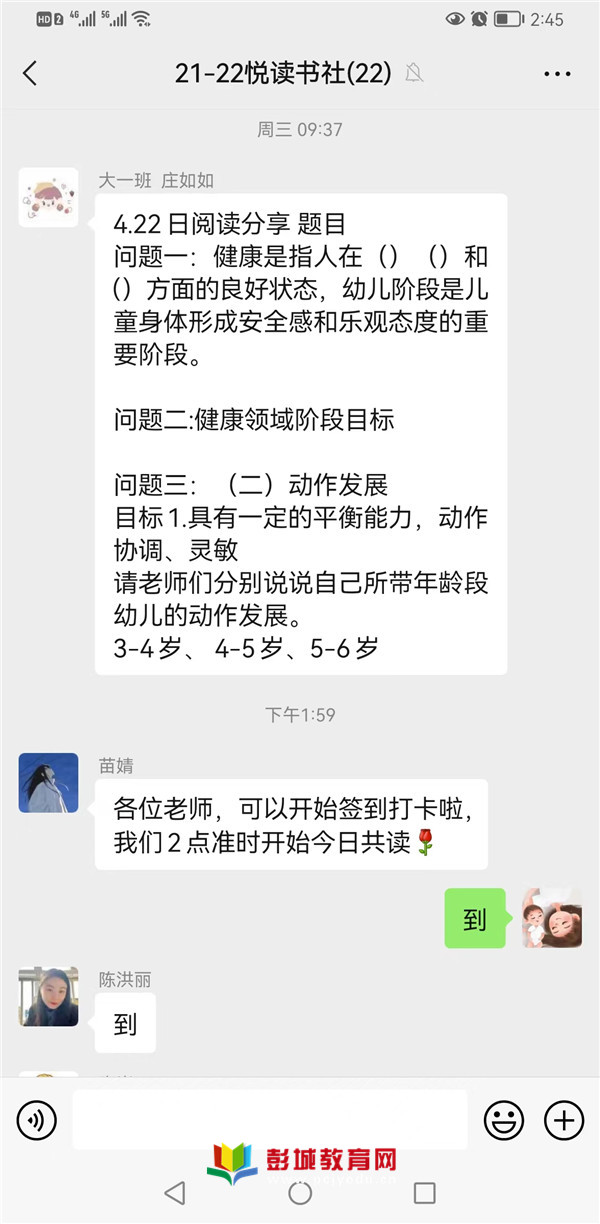Tap the message text field
Image resolution: width=600 pixels, height=1224 pixels.
[x=270, y=1120]
